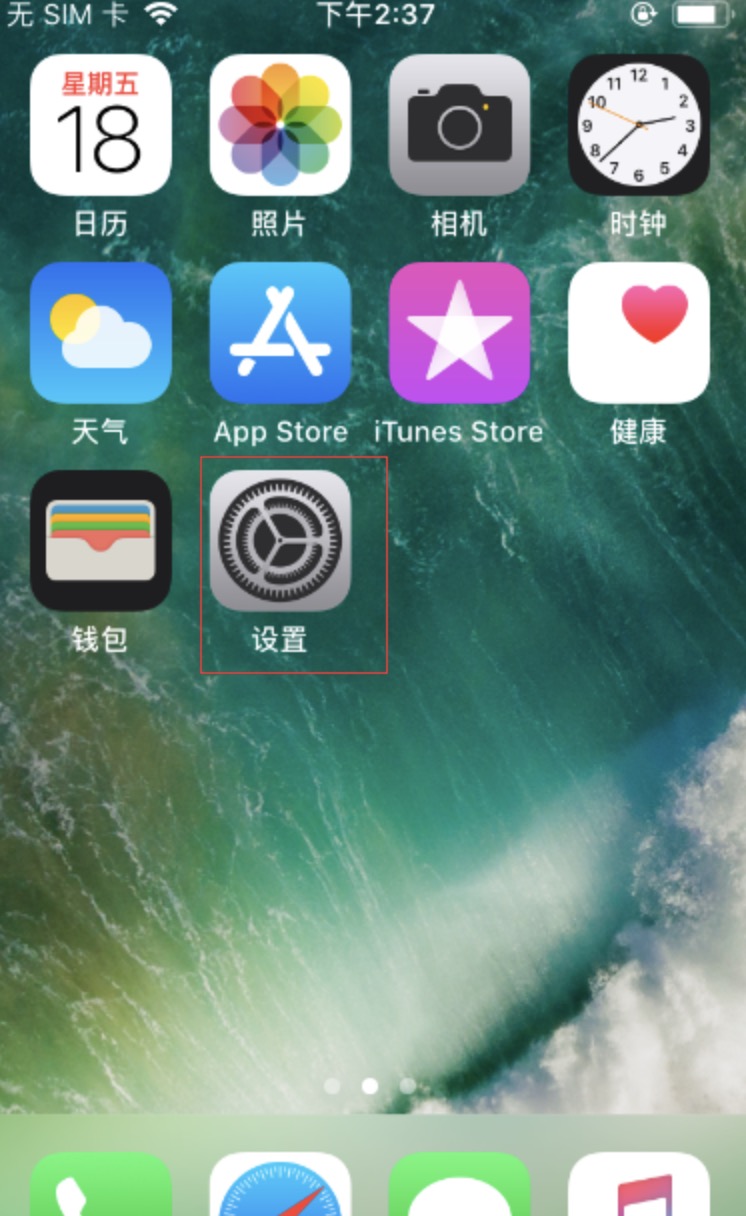746x1216 pixels.
Task: Open the Health app (健康)
Action: (x=638, y=333)
